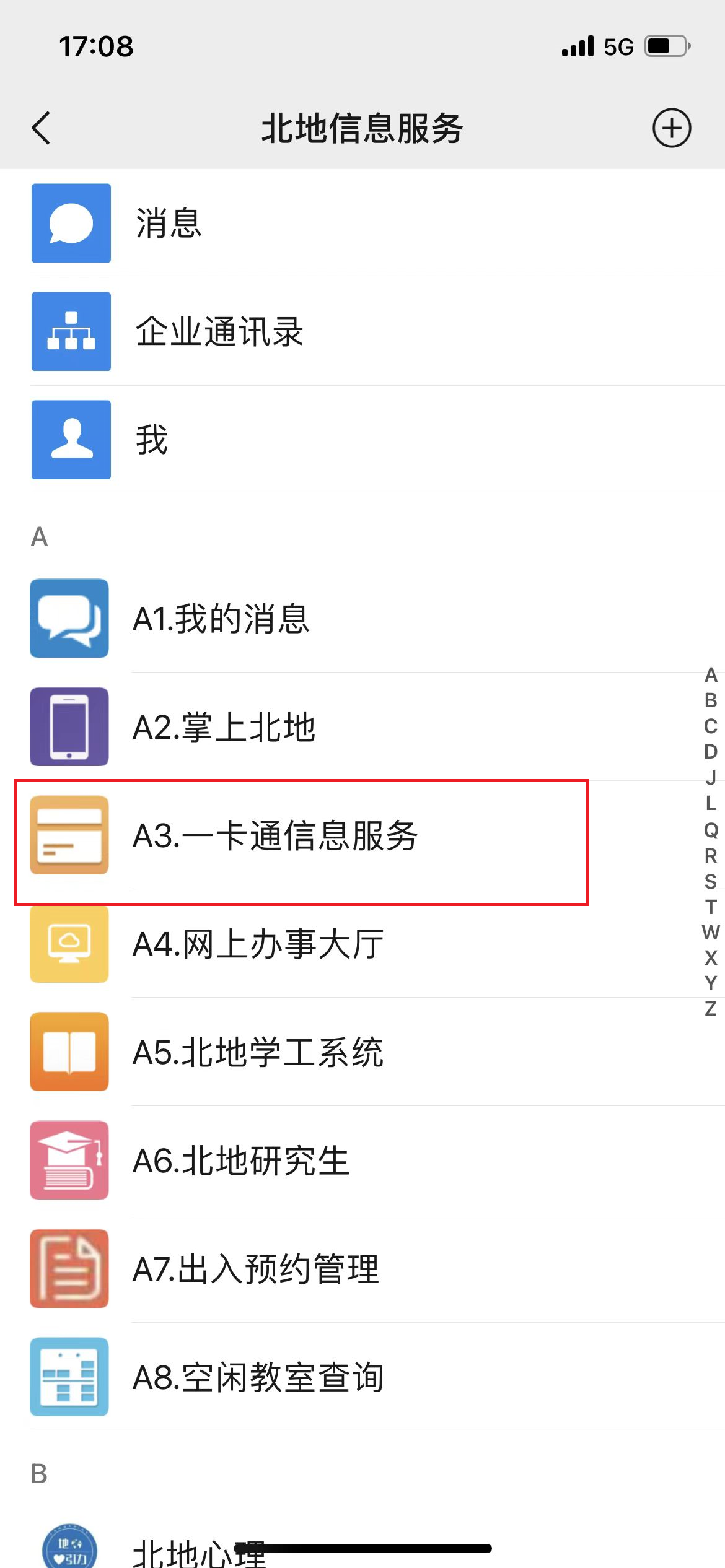Open A7.出入预约管理

(362, 1268)
